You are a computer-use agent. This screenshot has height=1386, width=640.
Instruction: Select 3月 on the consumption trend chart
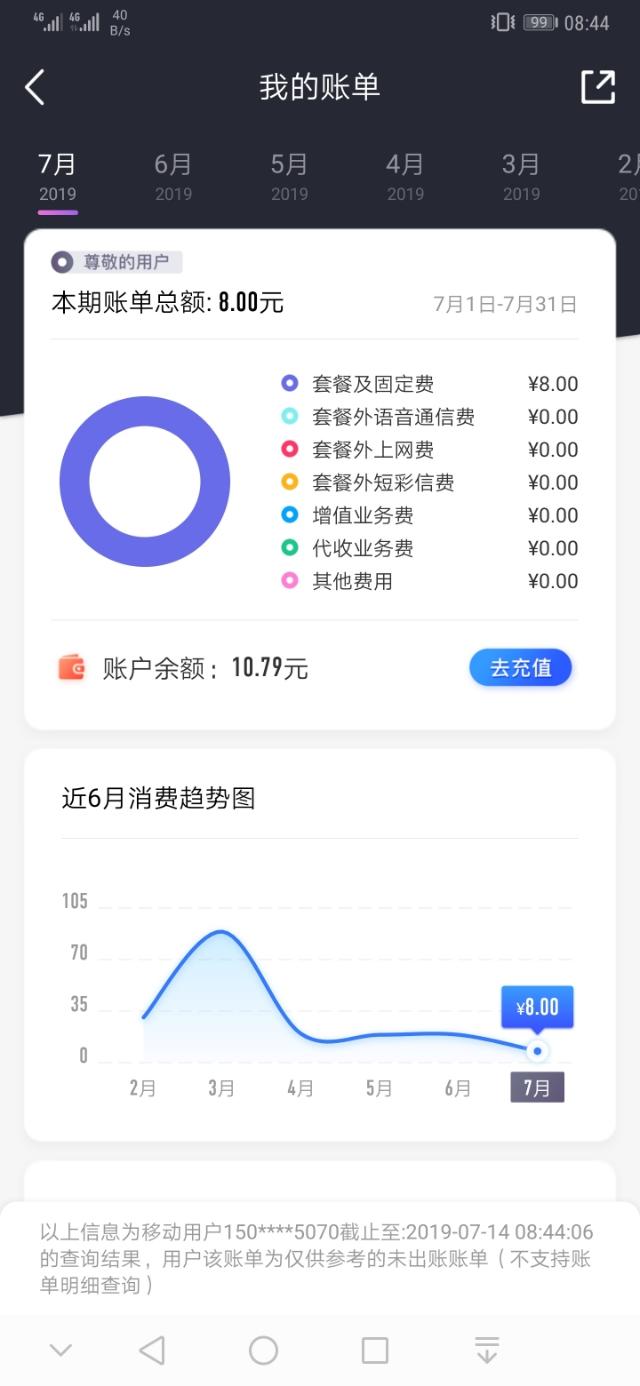coord(221,1088)
